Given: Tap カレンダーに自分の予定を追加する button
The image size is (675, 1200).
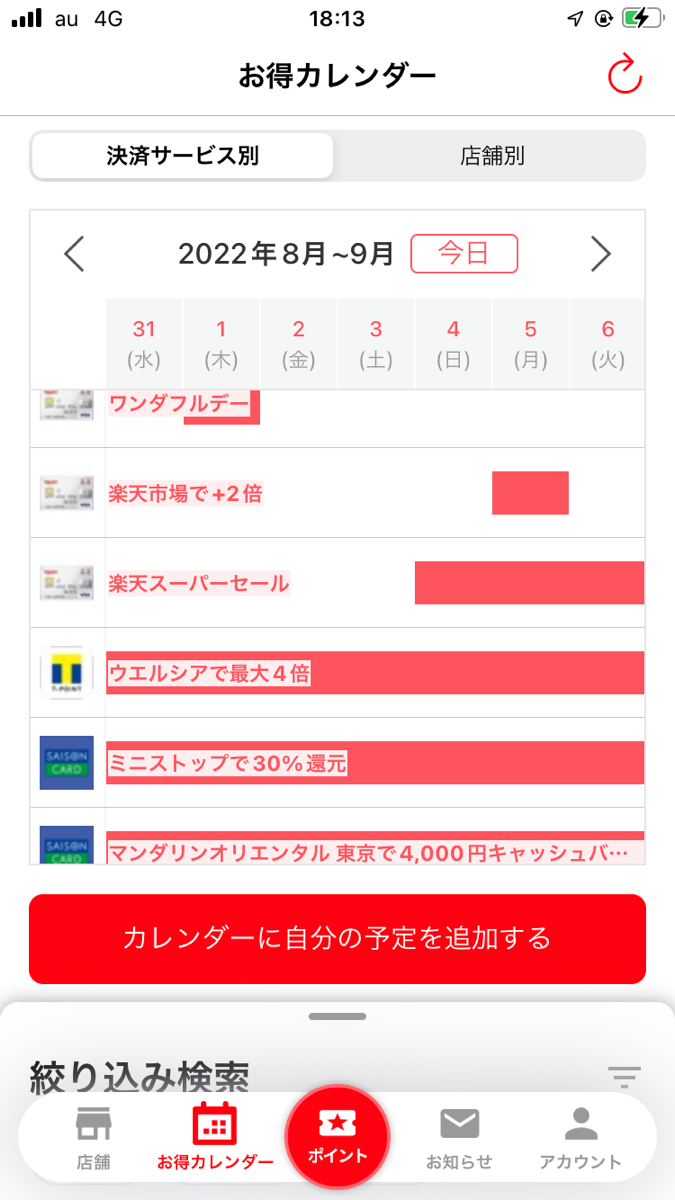Looking at the screenshot, I should (x=337, y=938).
